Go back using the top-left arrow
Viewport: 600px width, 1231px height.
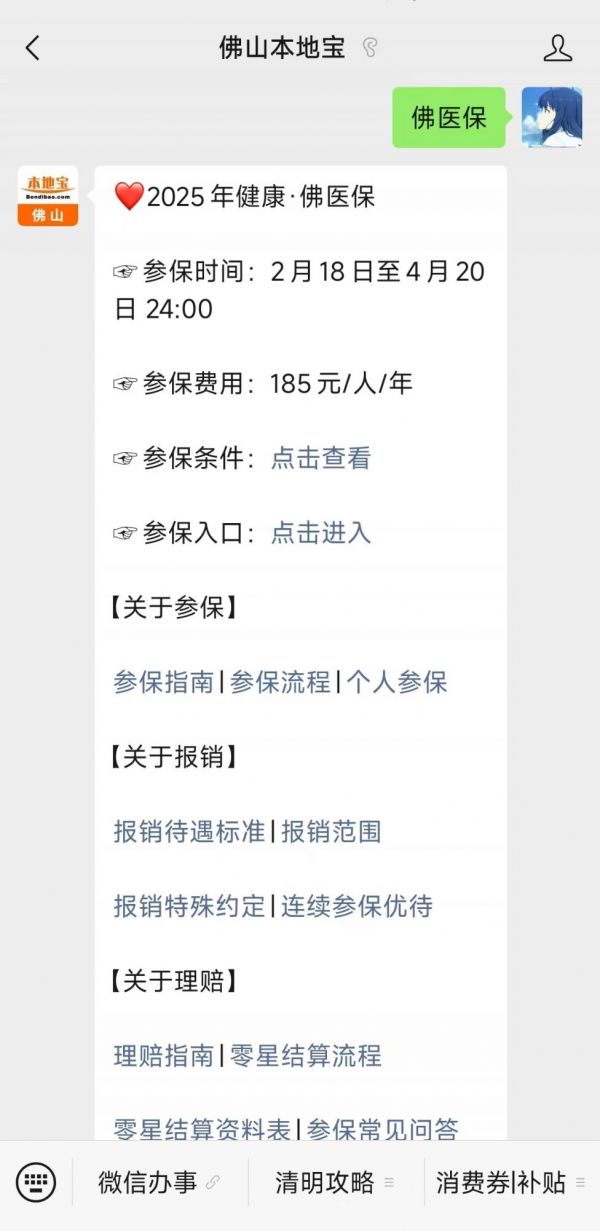pos(32,47)
